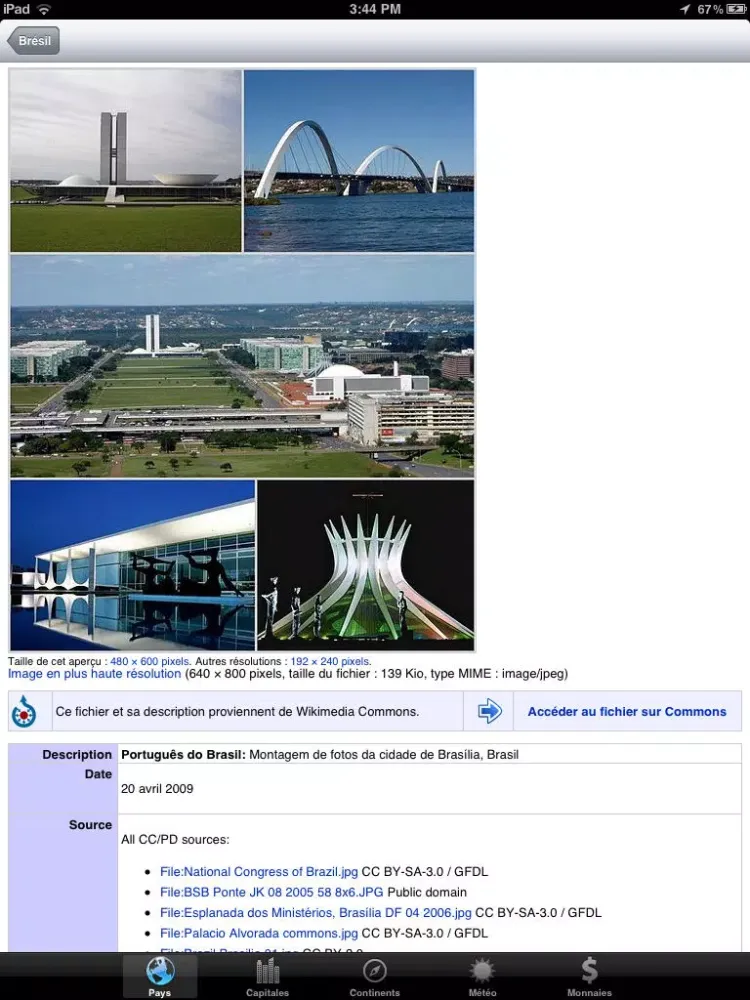Open Image en plus haute résolution link
The image size is (750, 1000).
[95, 674]
